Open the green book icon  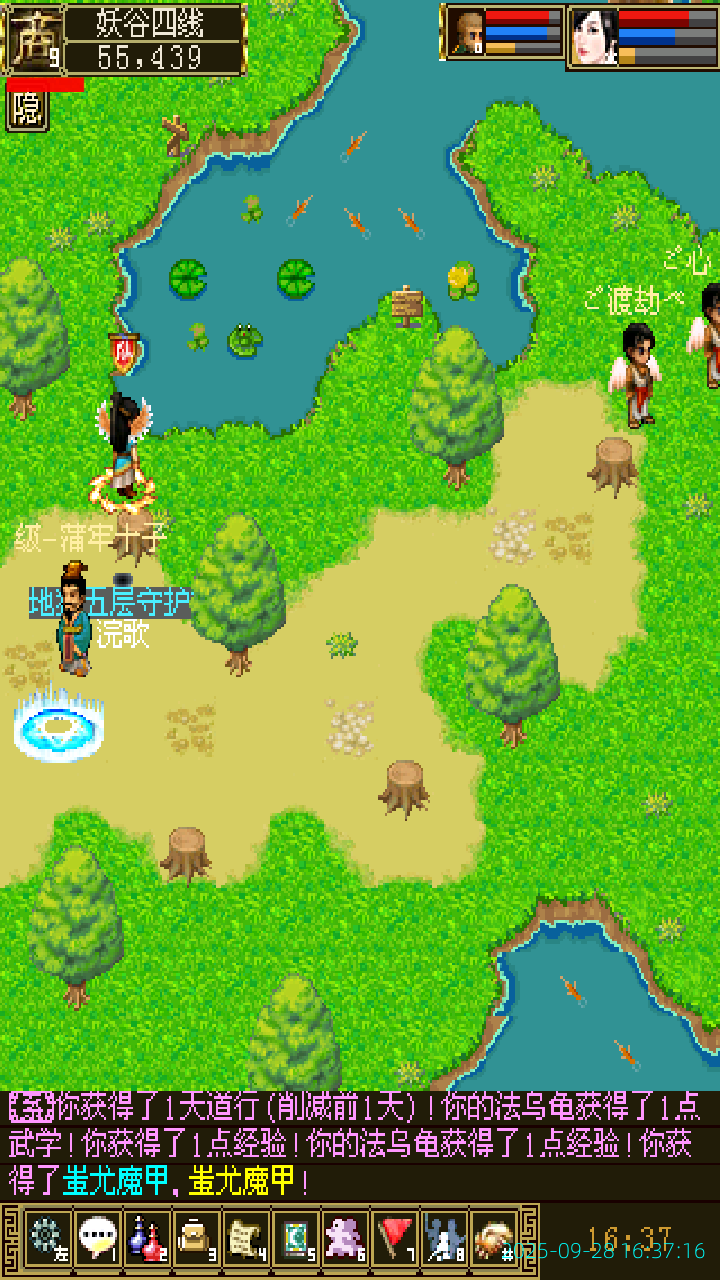coord(295,1238)
